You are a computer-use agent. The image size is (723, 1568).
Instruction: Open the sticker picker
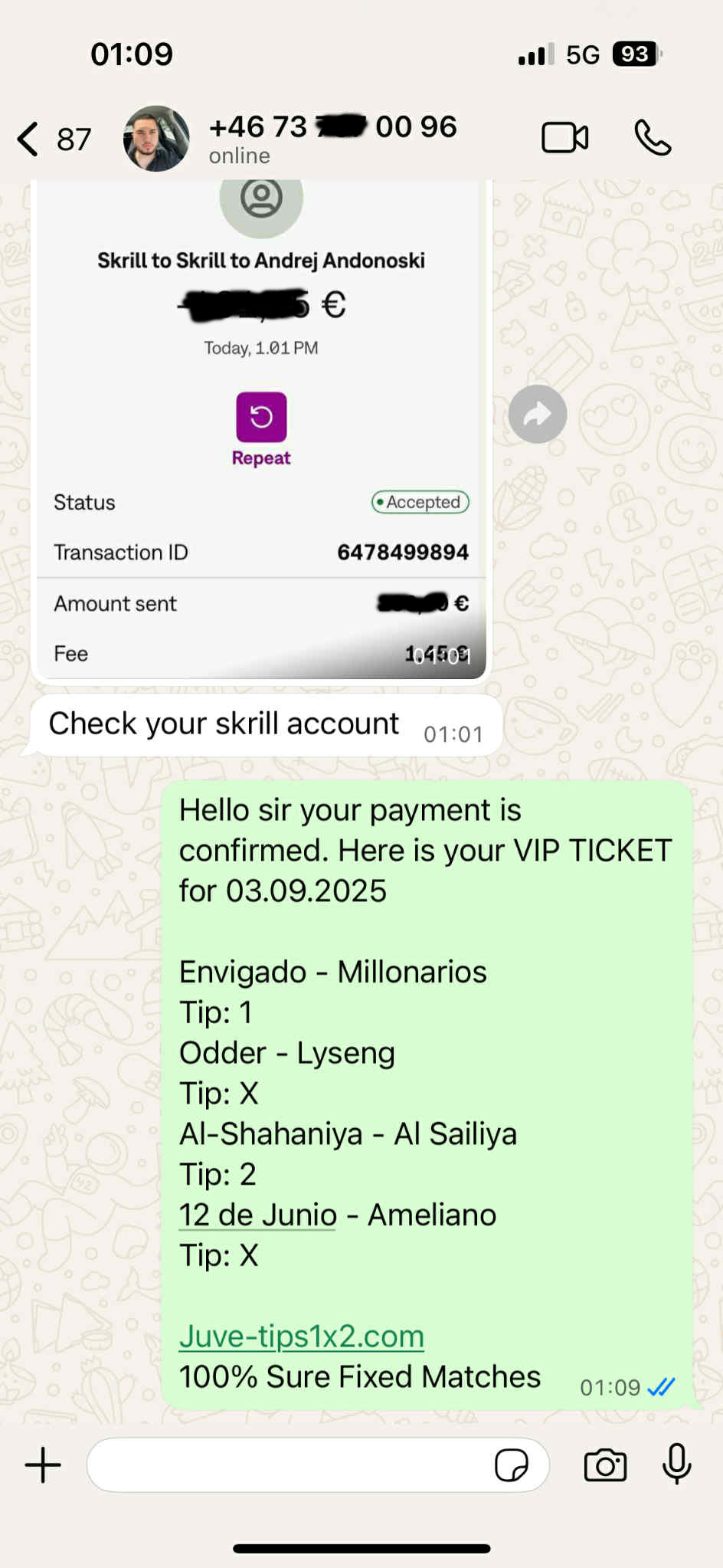click(x=511, y=1465)
